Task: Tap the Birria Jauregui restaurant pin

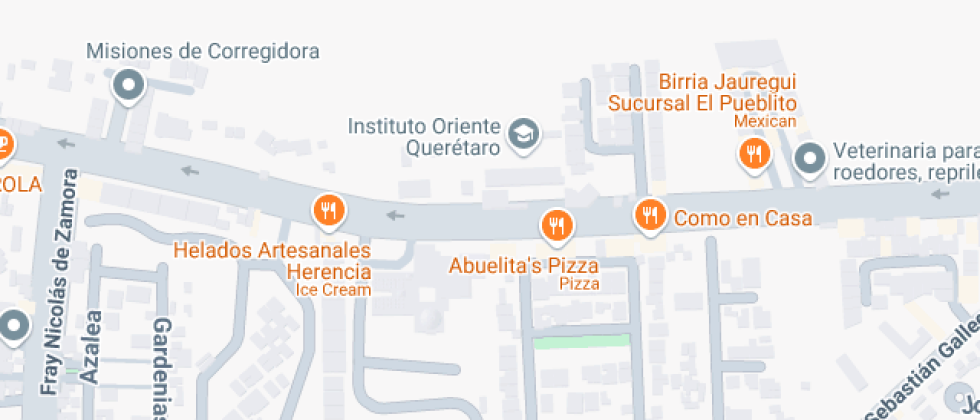Action: (754, 154)
